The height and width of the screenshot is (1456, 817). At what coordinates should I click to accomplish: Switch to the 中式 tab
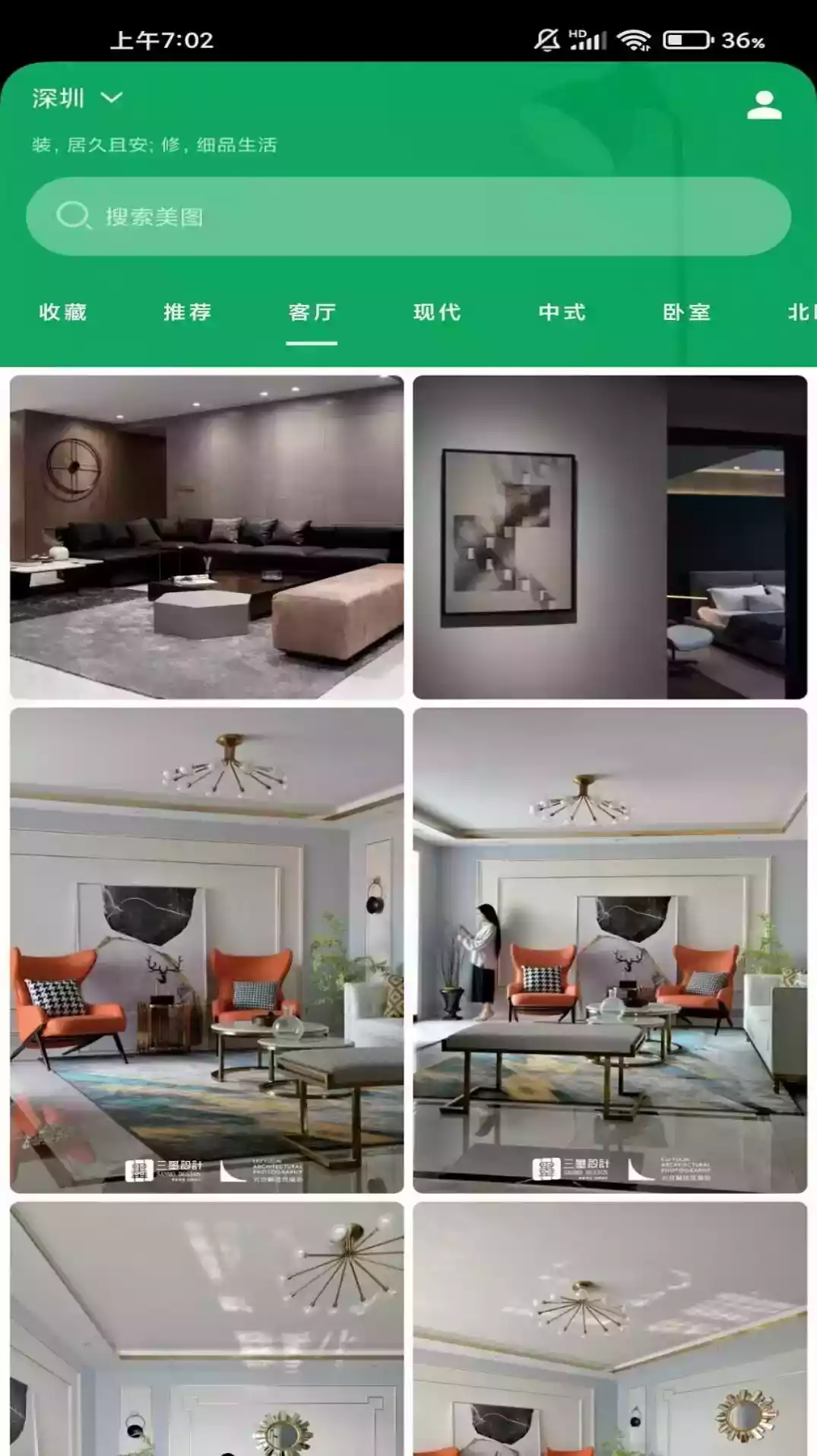(562, 312)
